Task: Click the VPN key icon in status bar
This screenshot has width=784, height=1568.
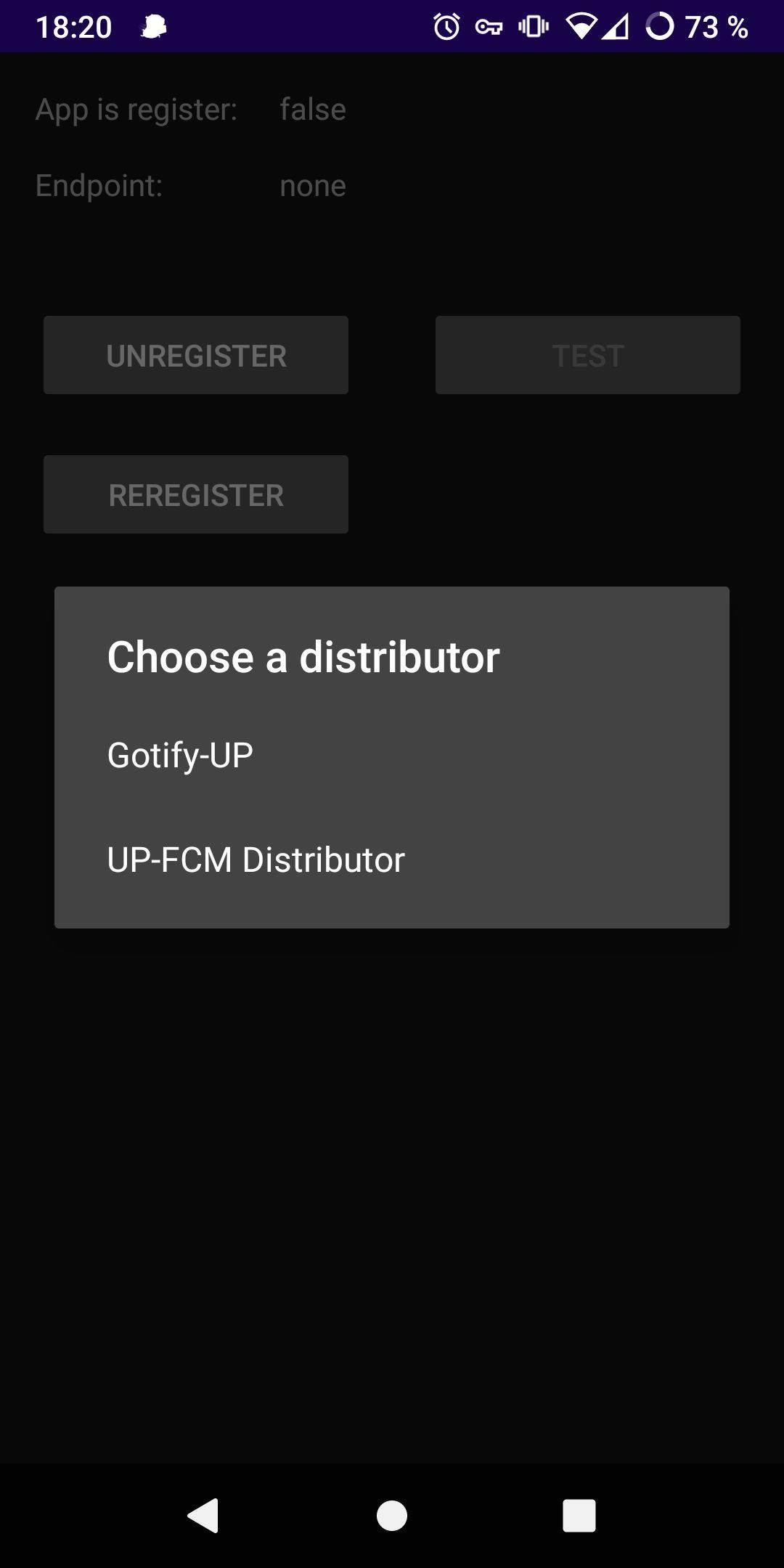Action: click(x=491, y=26)
